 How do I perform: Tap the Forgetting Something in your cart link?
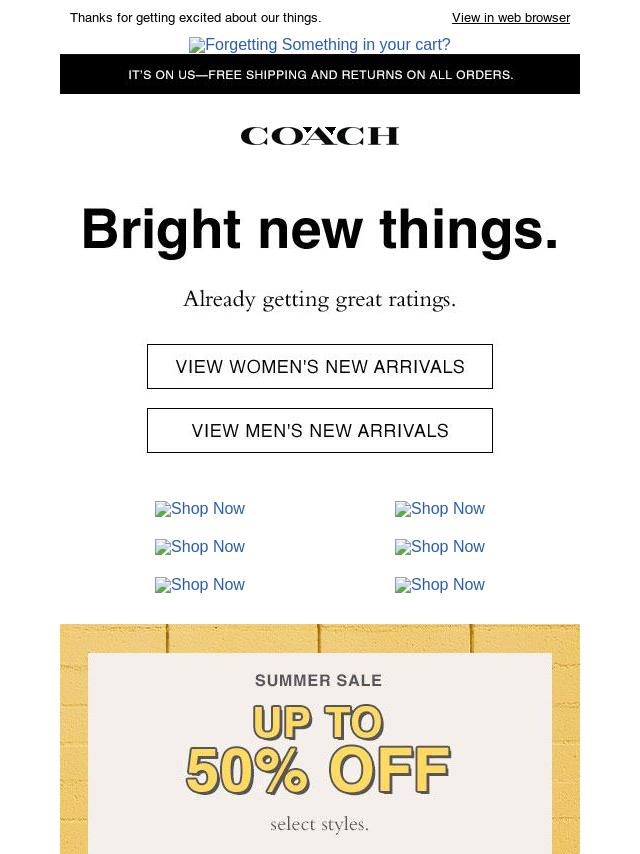tap(320, 45)
